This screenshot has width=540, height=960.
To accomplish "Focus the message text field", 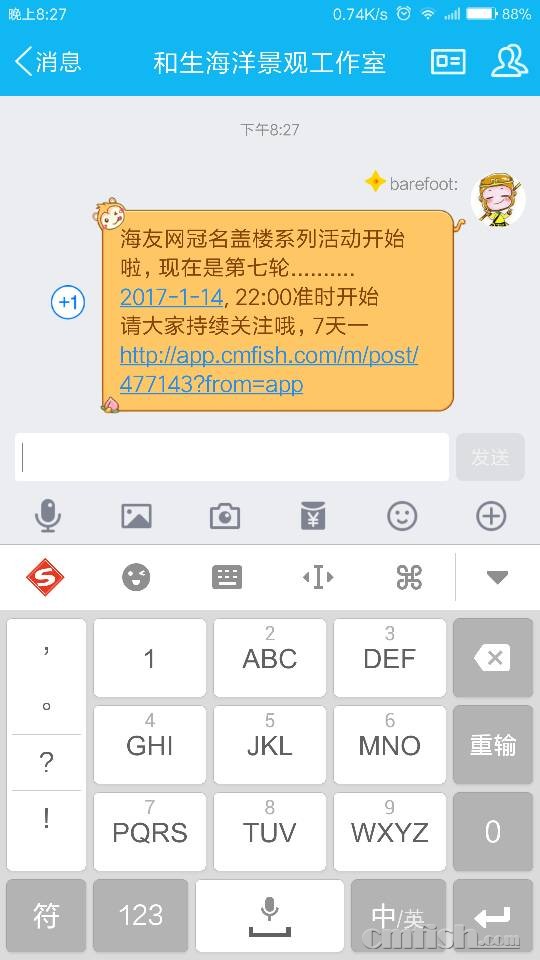I will [232, 457].
